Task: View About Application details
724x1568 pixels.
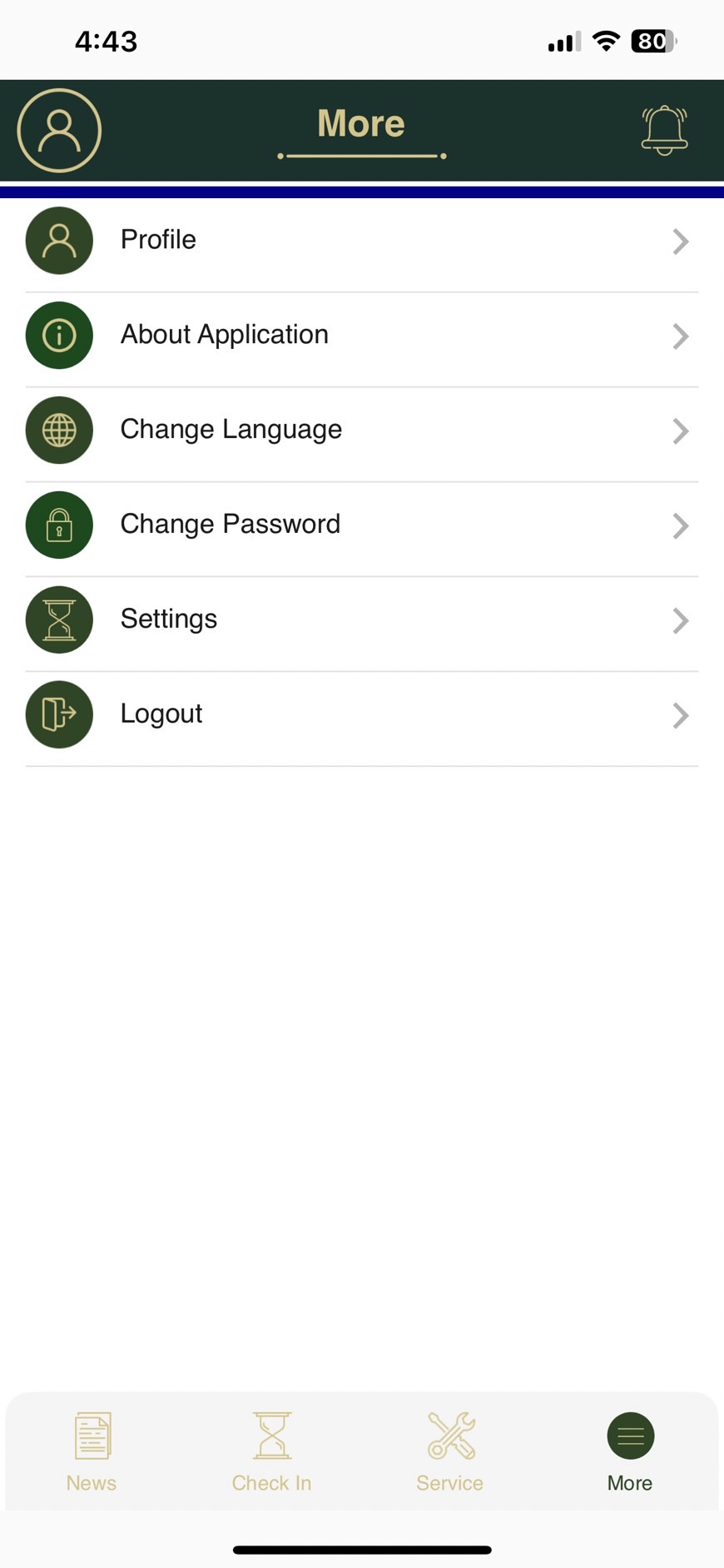Action: (361, 336)
